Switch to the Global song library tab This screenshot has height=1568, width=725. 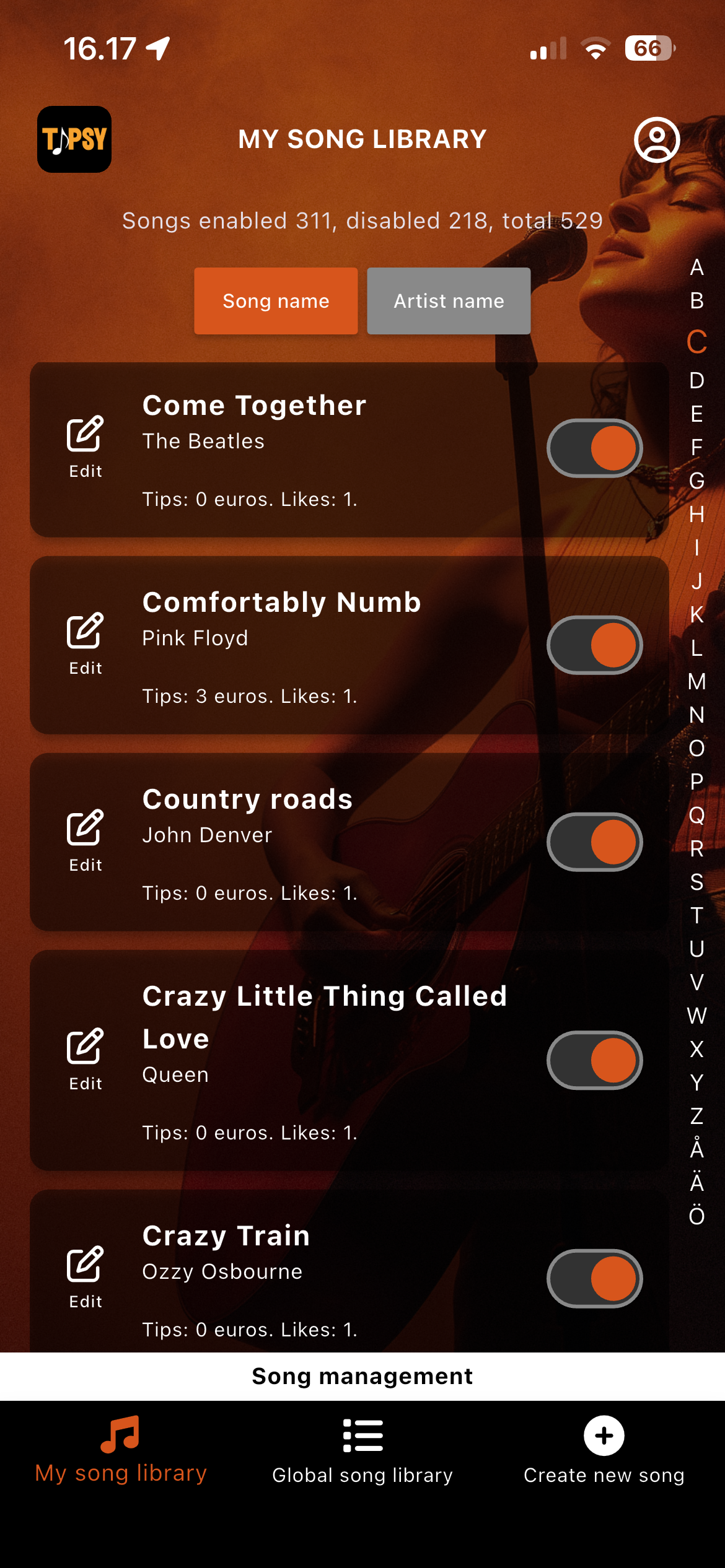pyautogui.click(x=362, y=1474)
